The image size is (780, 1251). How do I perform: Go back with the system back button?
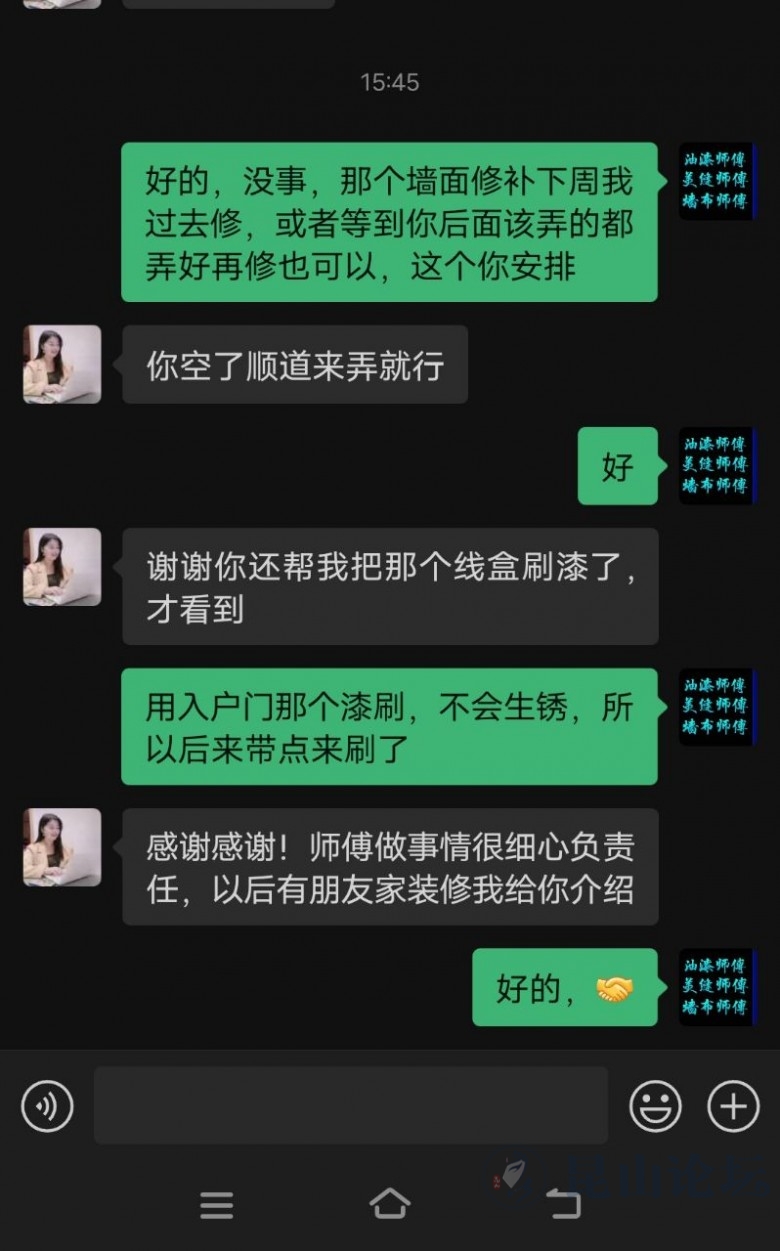tap(563, 1203)
